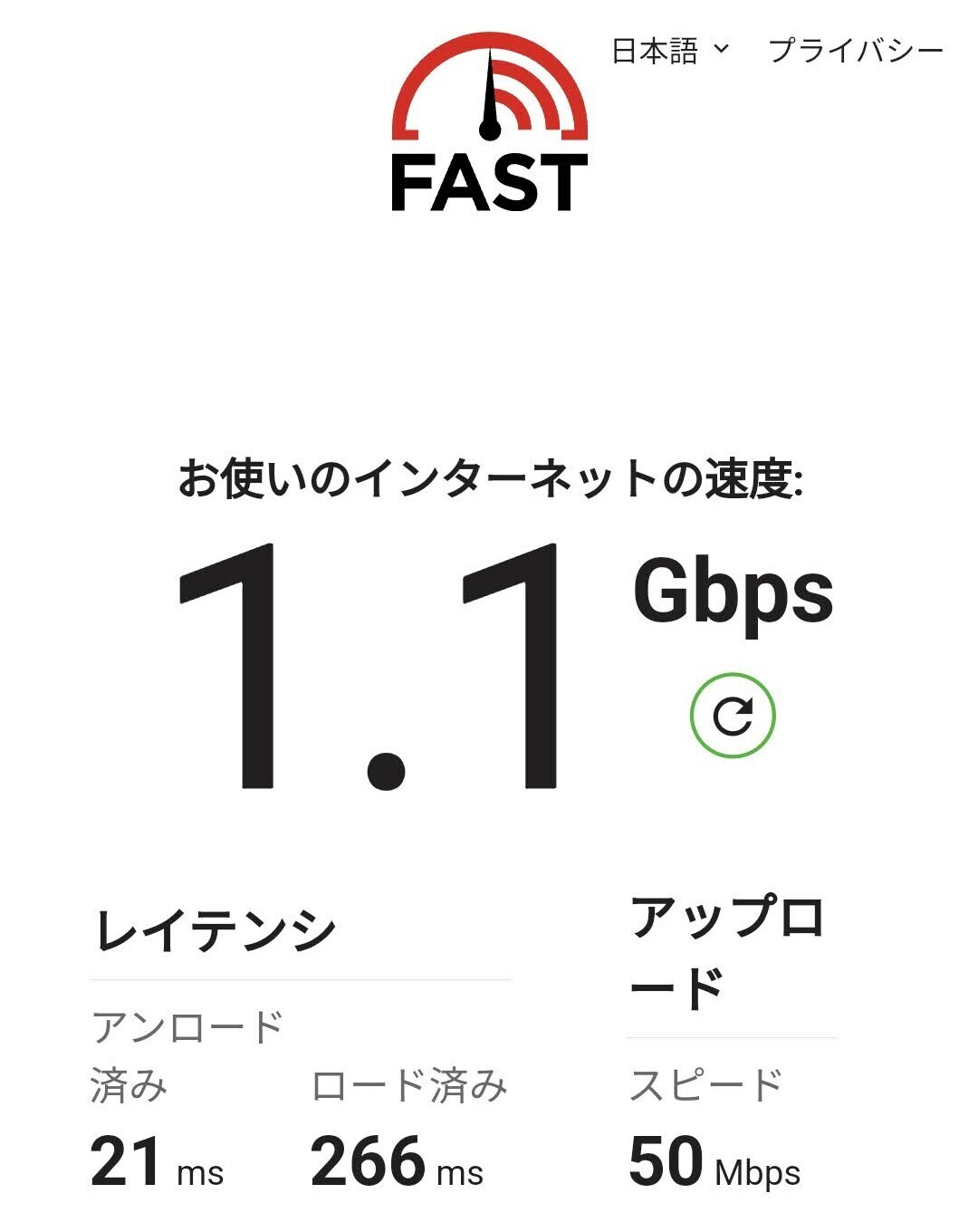The height and width of the screenshot is (1232, 978).
Task: Tap the FAST logo
Action: [x=489, y=124]
